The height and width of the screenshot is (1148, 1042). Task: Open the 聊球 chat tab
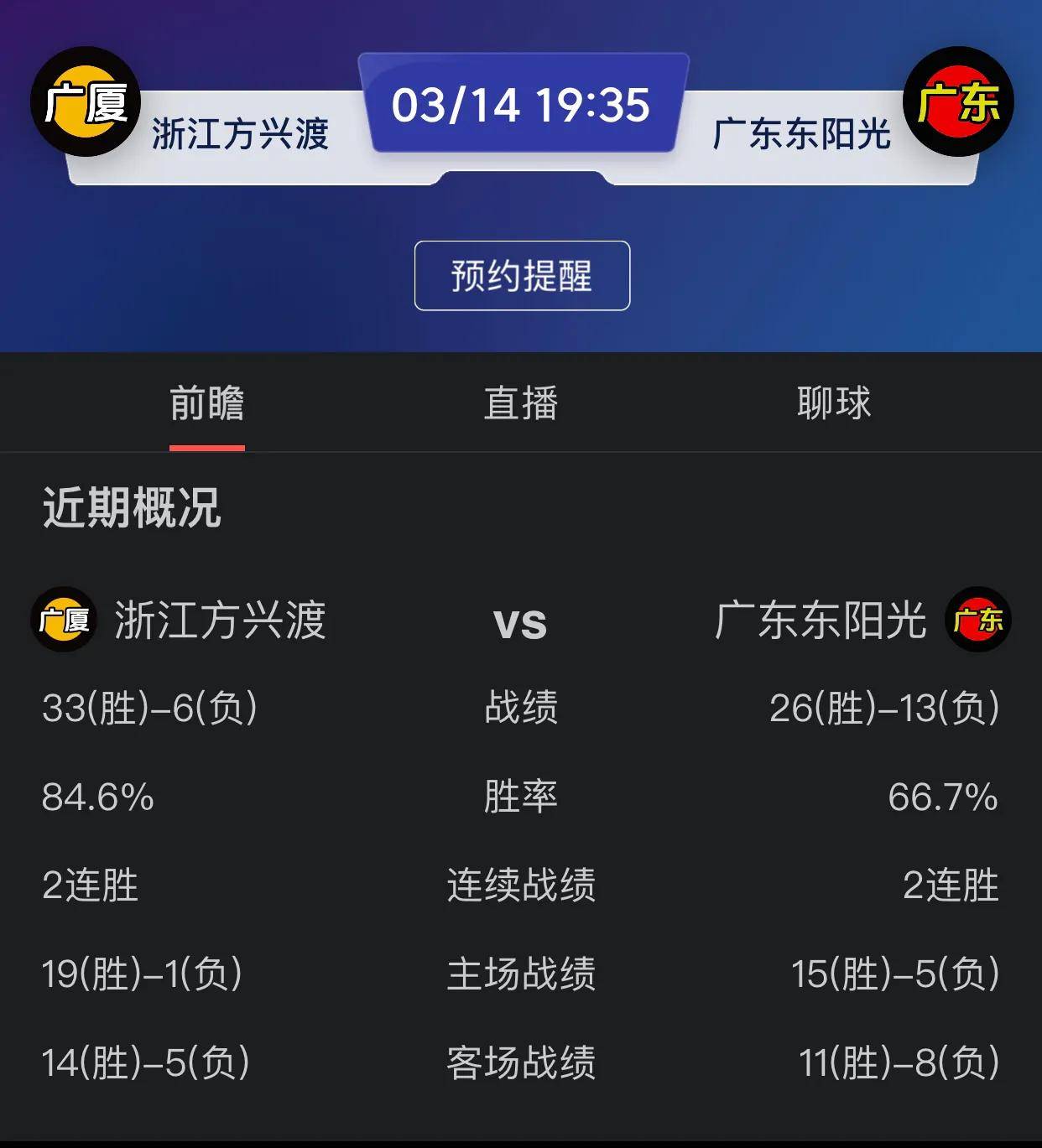click(x=833, y=403)
